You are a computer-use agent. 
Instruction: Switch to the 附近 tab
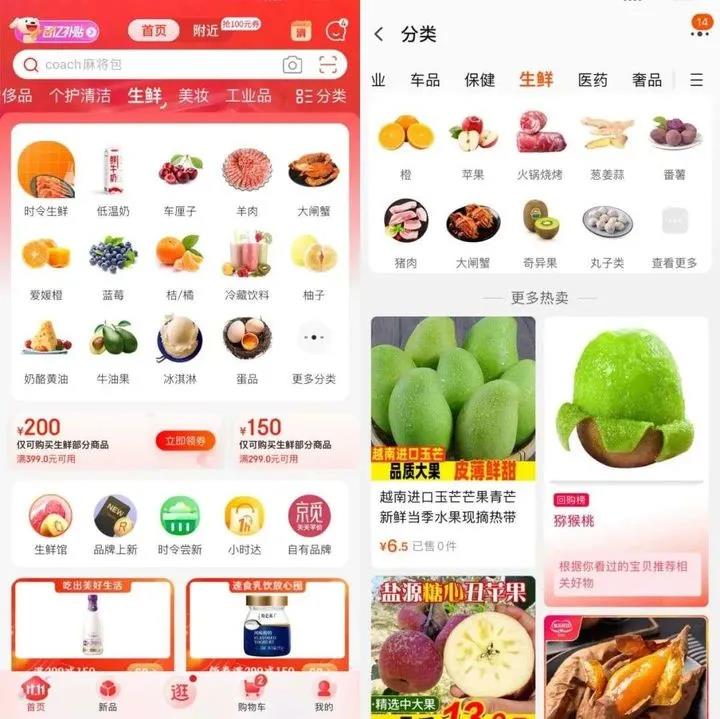pyautogui.click(x=206, y=31)
